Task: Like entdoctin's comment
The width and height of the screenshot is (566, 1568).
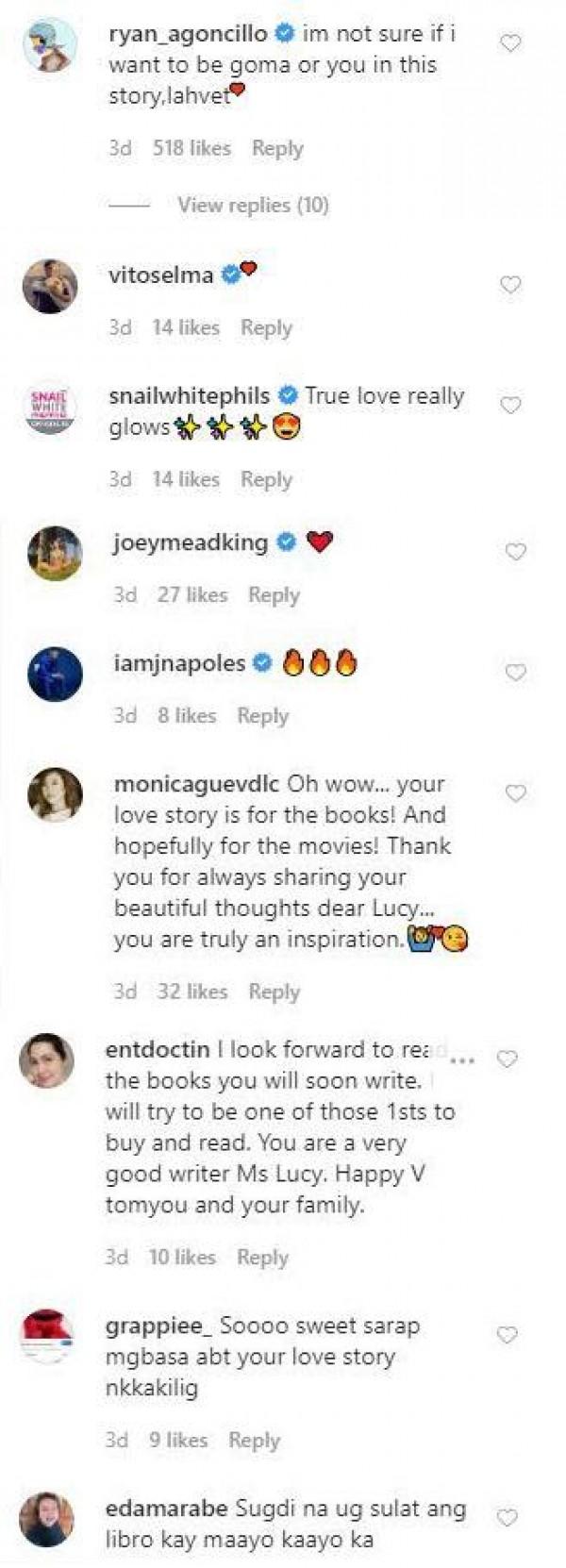Action: (508, 1059)
